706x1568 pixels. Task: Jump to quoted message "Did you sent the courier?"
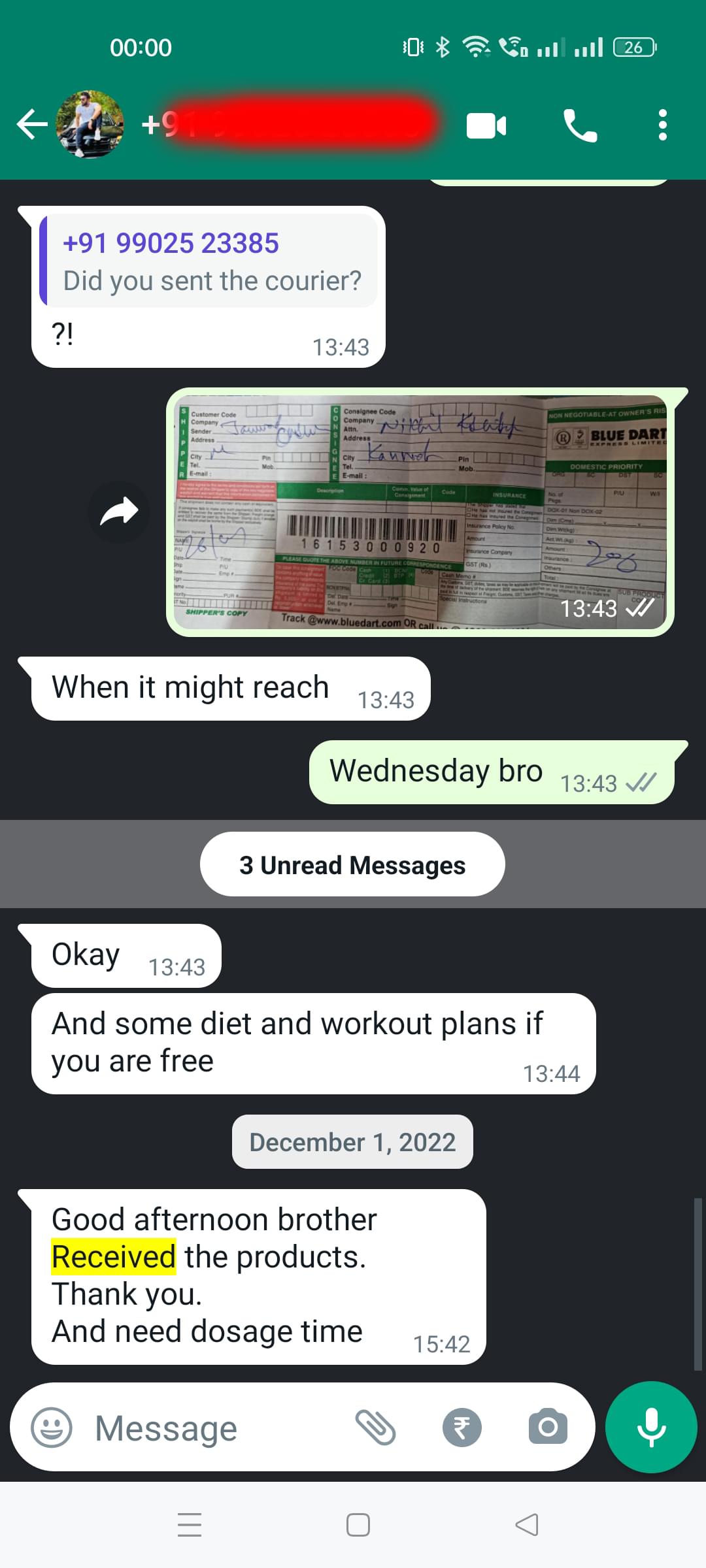click(209, 261)
